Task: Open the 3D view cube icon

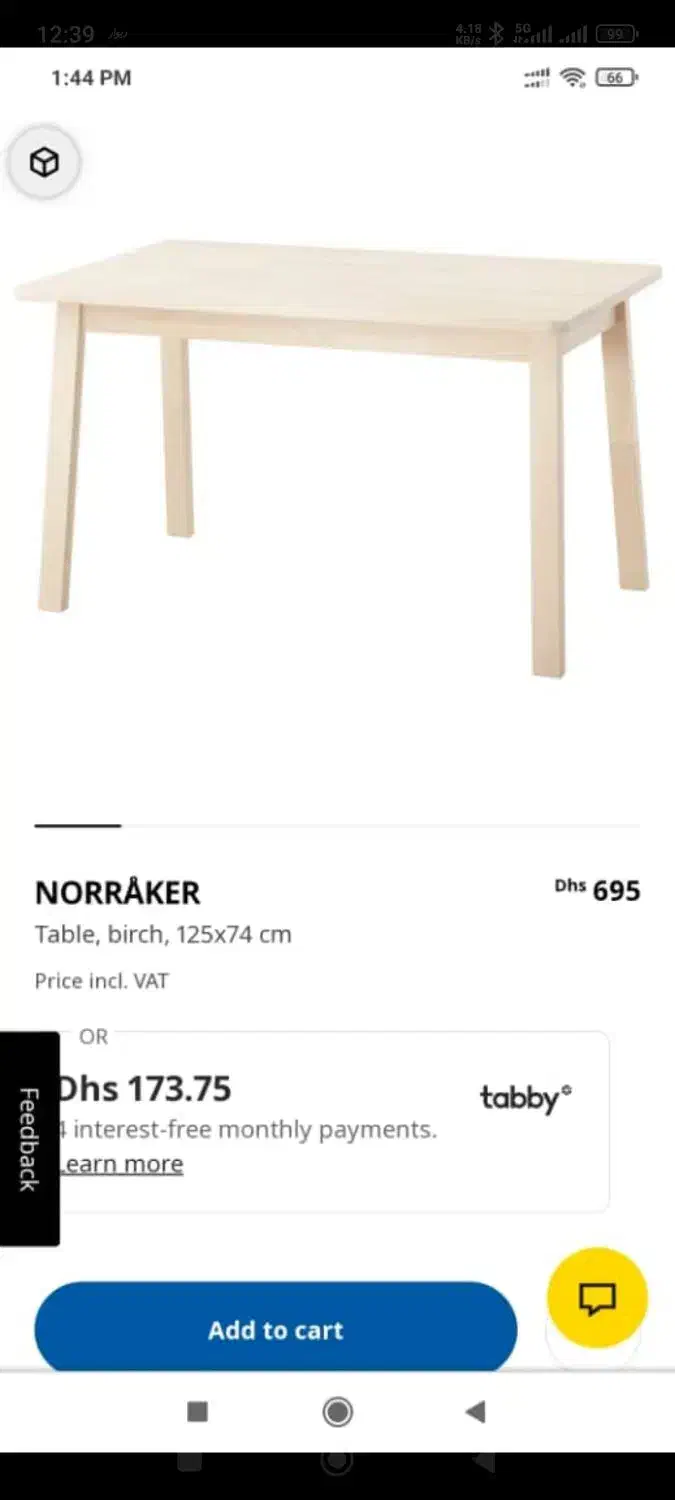Action: 44,162
